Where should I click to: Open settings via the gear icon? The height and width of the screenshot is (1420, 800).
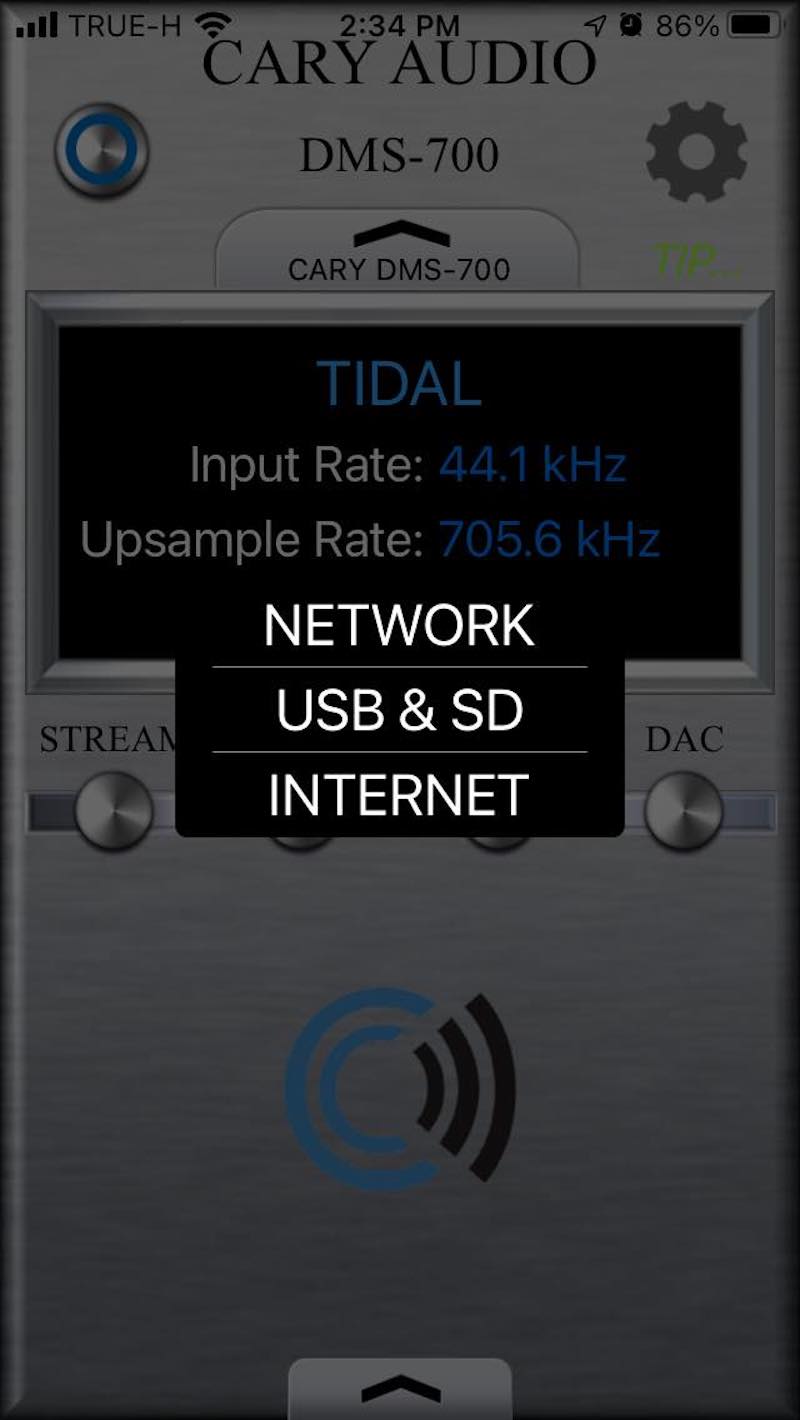click(x=697, y=152)
